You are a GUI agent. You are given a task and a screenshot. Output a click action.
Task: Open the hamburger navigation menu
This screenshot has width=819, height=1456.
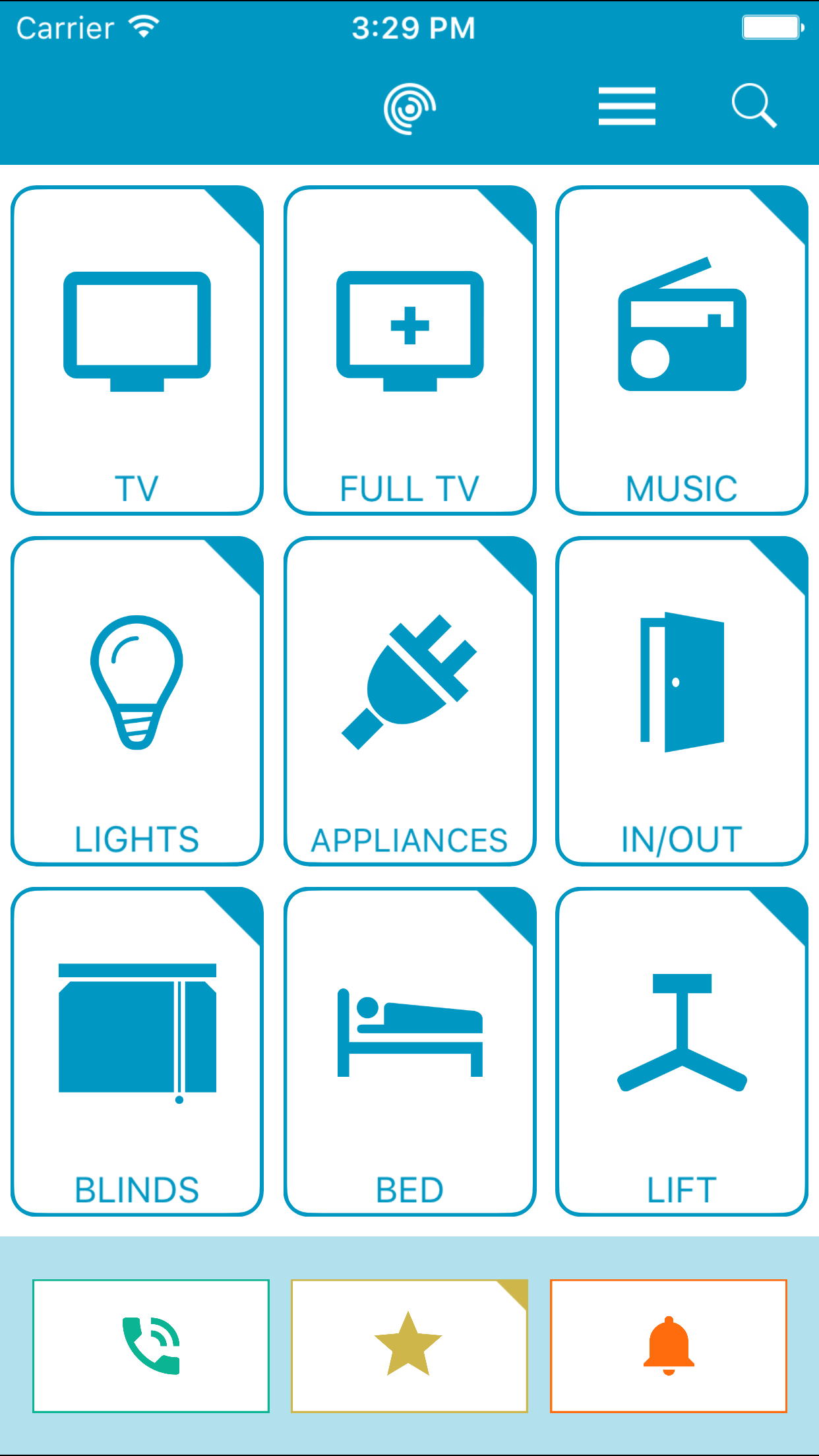(626, 106)
